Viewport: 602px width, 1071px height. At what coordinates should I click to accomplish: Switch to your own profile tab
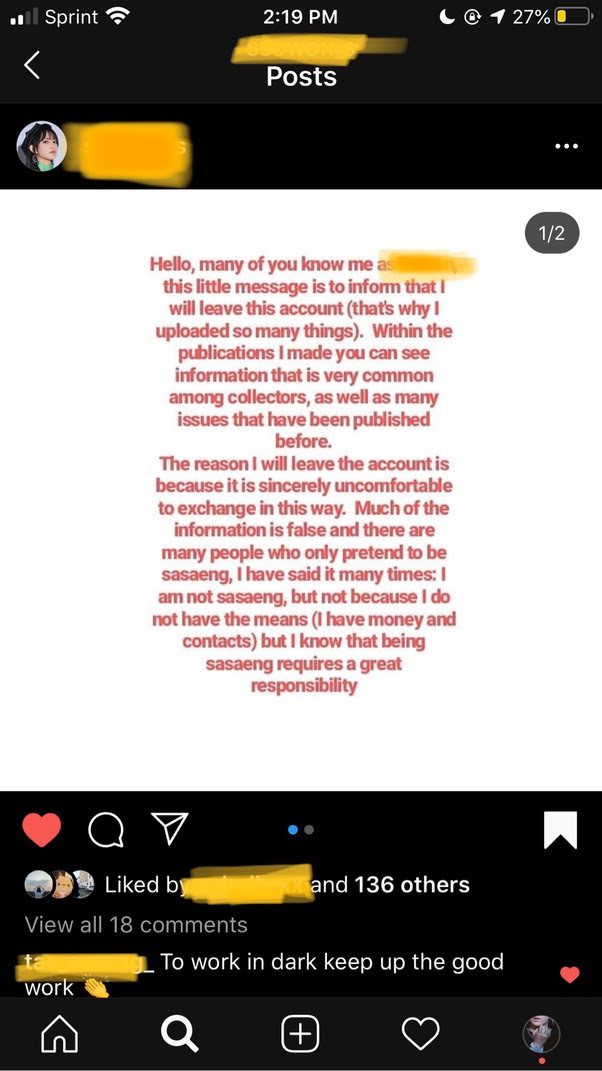tap(541, 1034)
